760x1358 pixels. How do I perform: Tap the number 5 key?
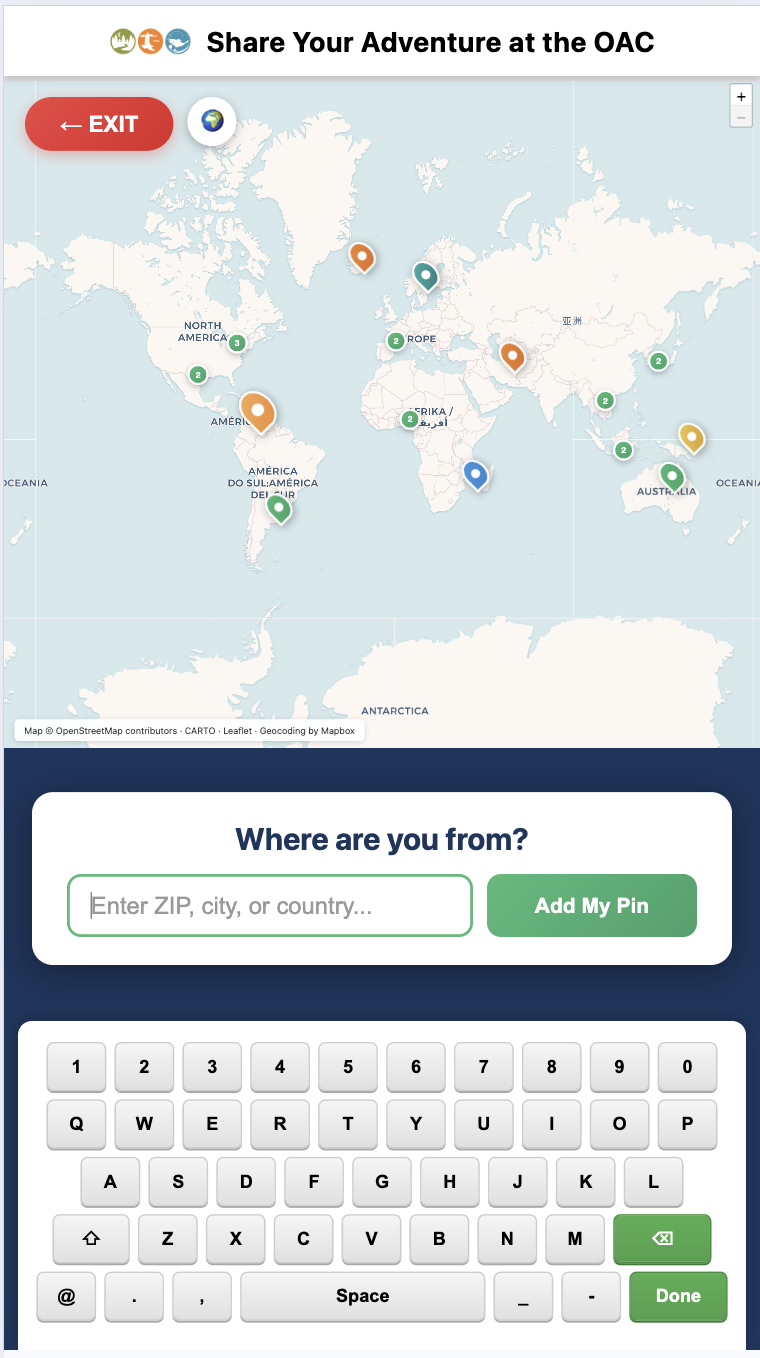click(x=347, y=1067)
